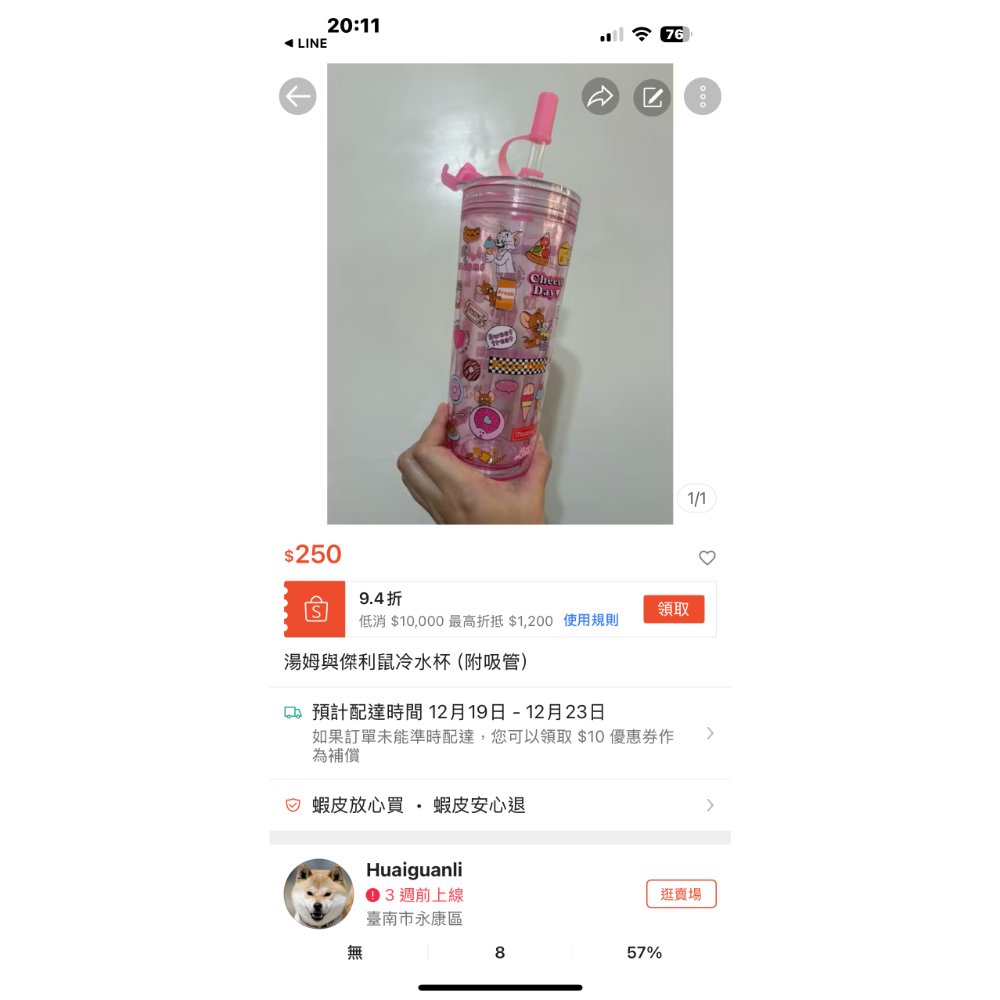1000x1000 pixels.
Task: Visit the seller's shop via 逛賣場
Action: (x=681, y=894)
